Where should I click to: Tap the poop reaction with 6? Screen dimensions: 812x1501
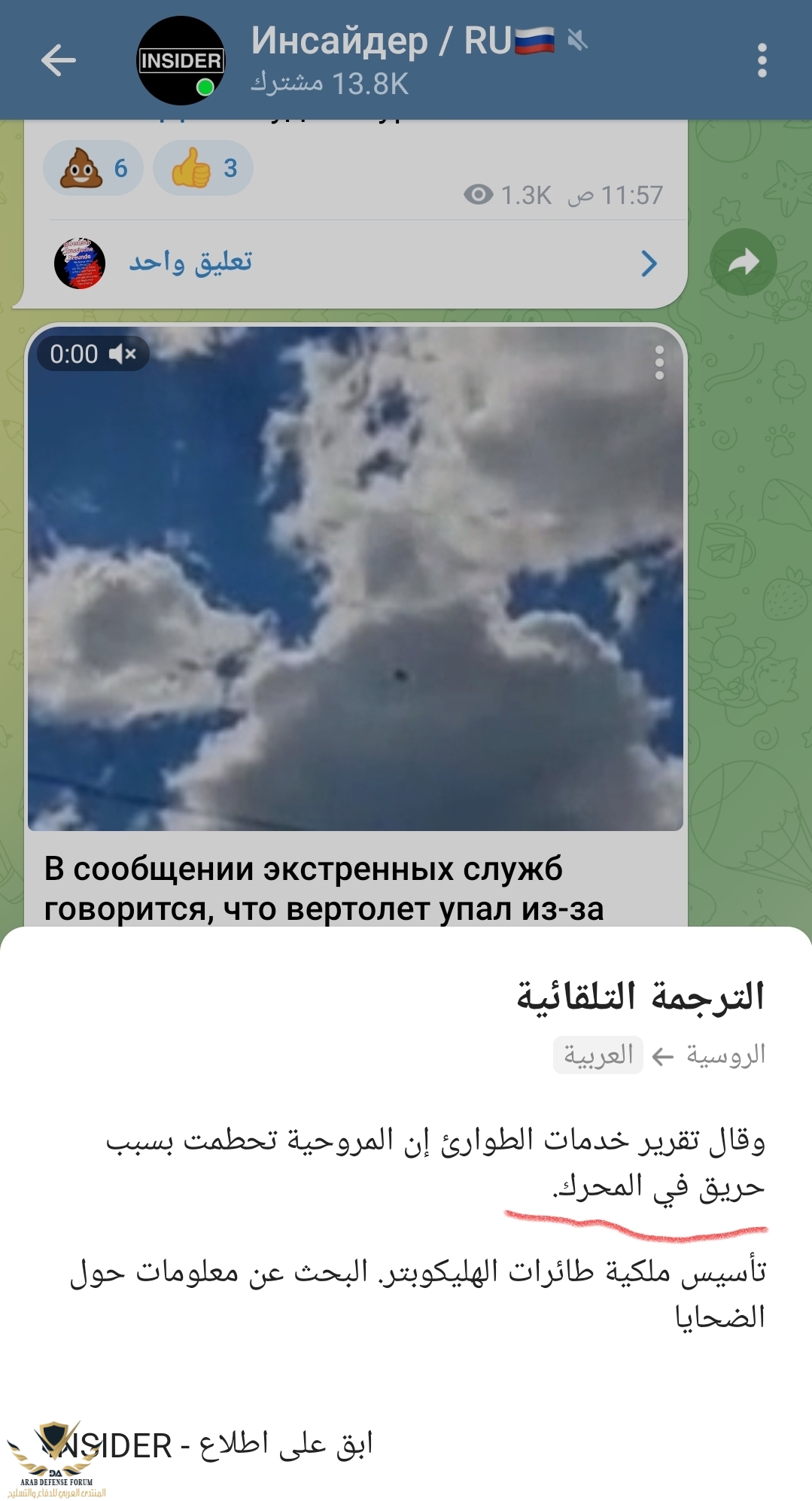coord(93,168)
